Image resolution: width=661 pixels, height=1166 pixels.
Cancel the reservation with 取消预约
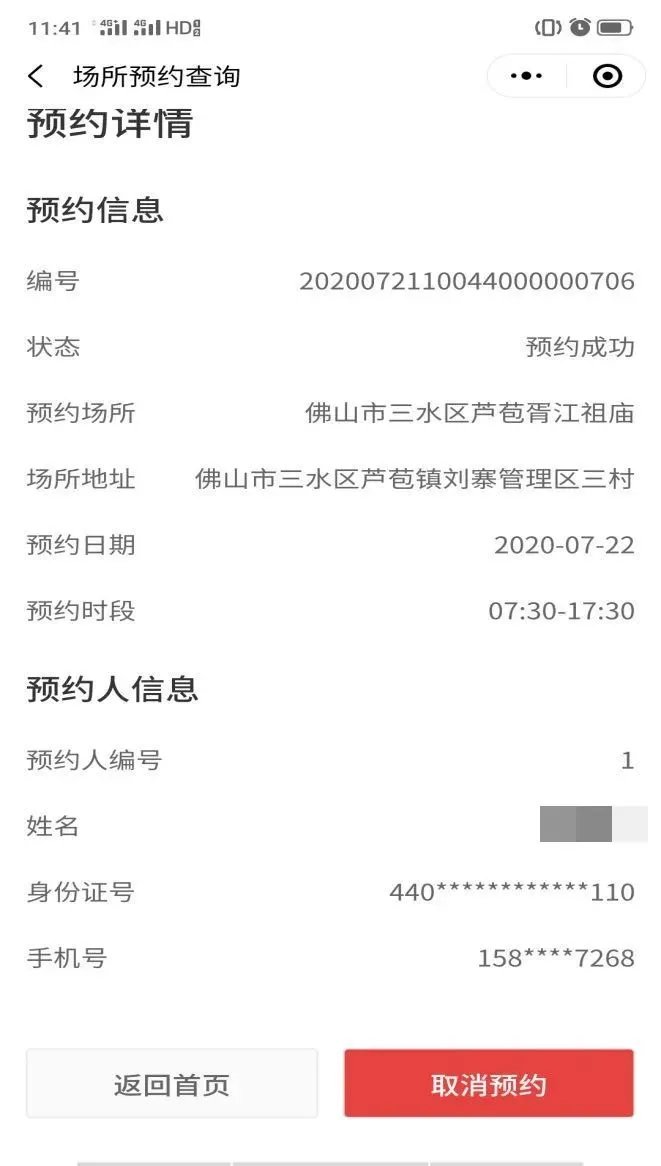point(489,1084)
